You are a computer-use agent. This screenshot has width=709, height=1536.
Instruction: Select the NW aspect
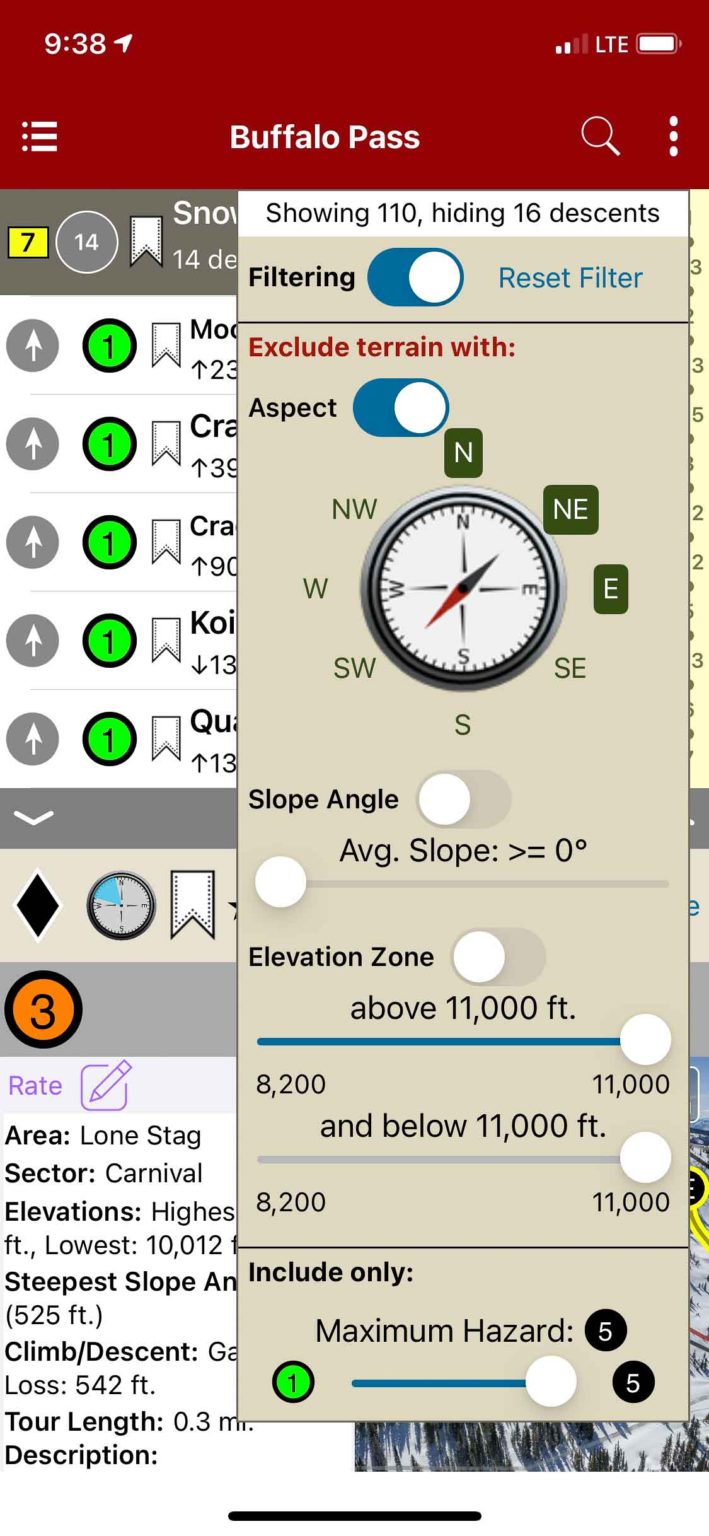(355, 509)
